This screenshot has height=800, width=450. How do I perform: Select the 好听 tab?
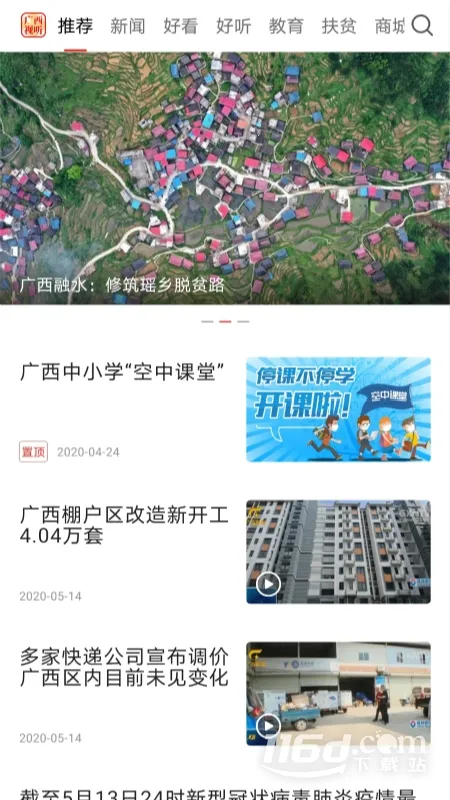point(234,26)
